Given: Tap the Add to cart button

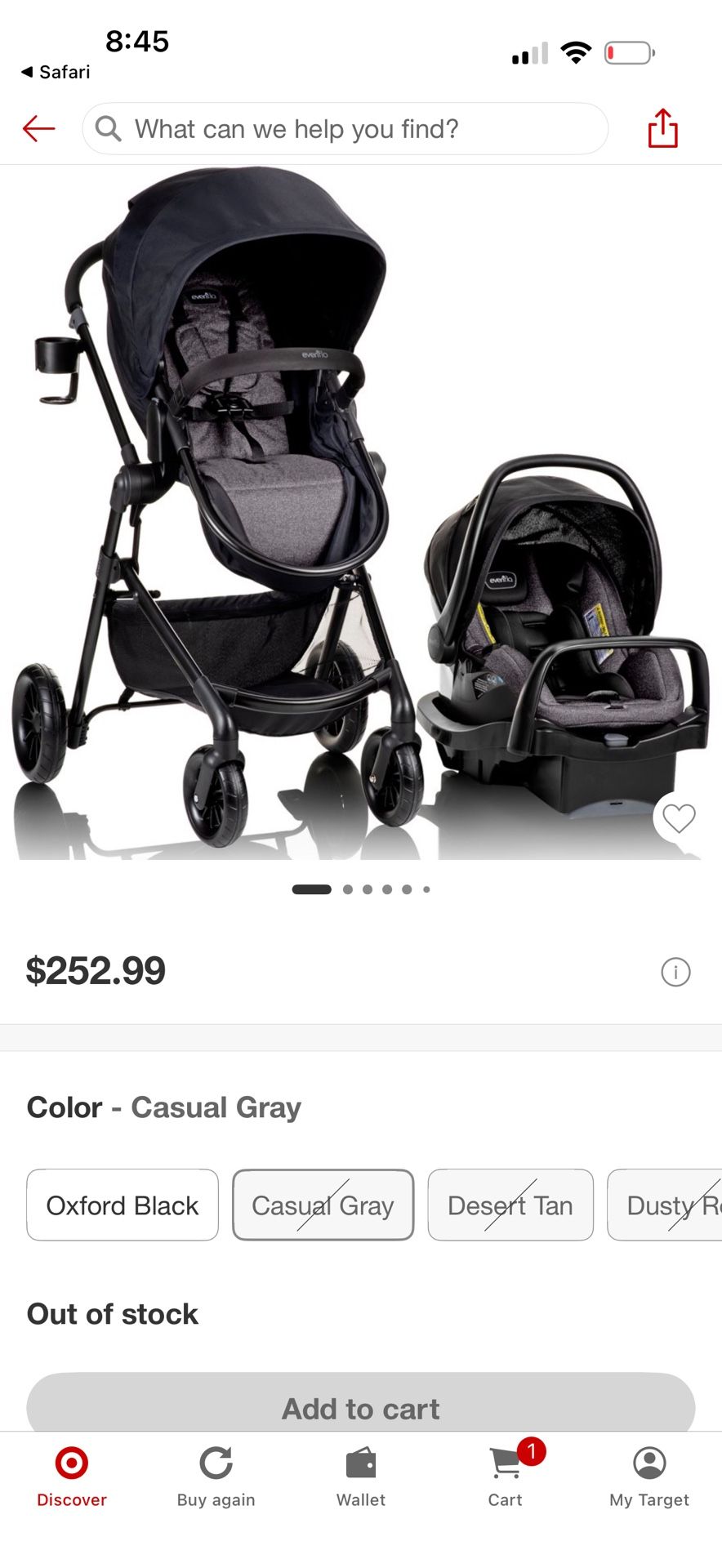Looking at the screenshot, I should 361,1405.
